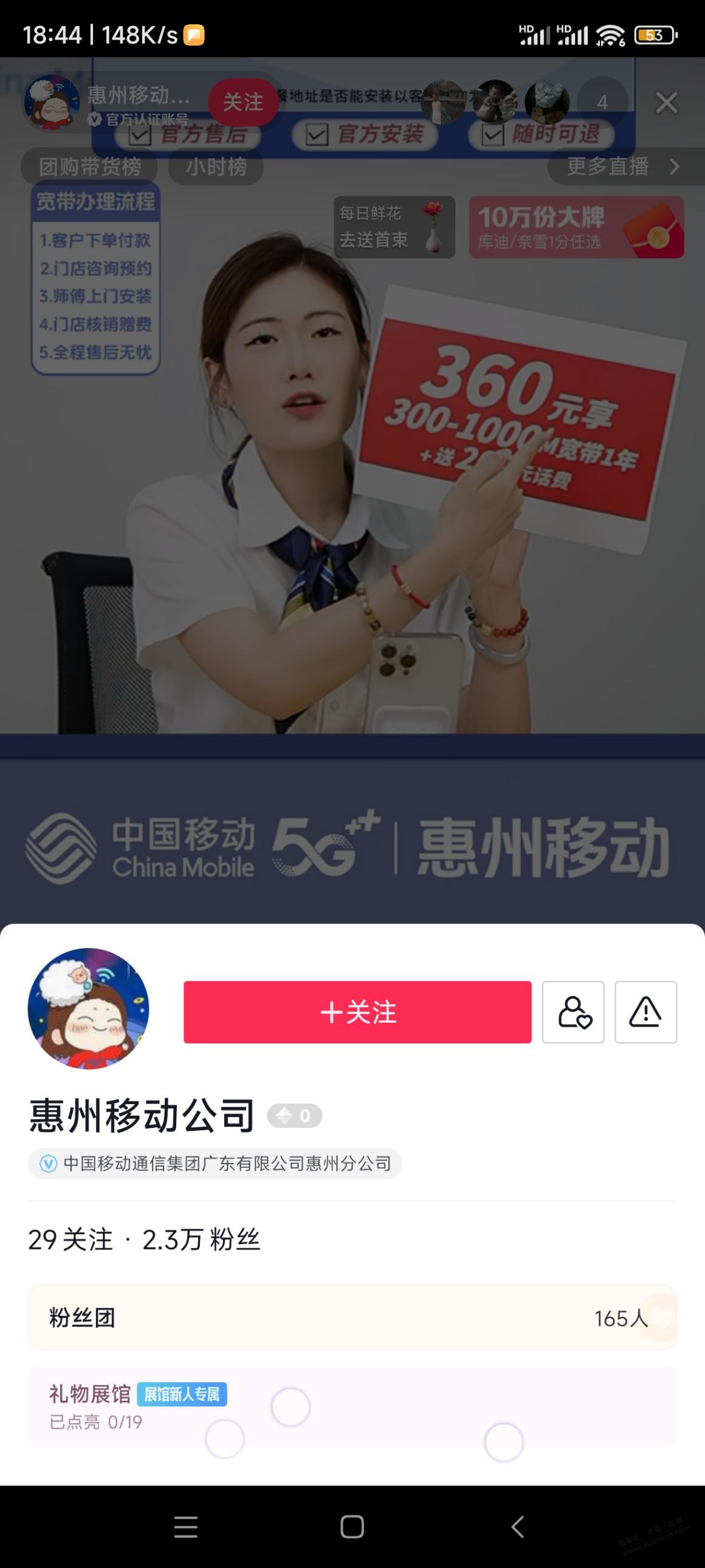Open the 惠州移动公司 profile avatar
This screenshot has width=705, height=1568.
click(x=89, y=1008)
